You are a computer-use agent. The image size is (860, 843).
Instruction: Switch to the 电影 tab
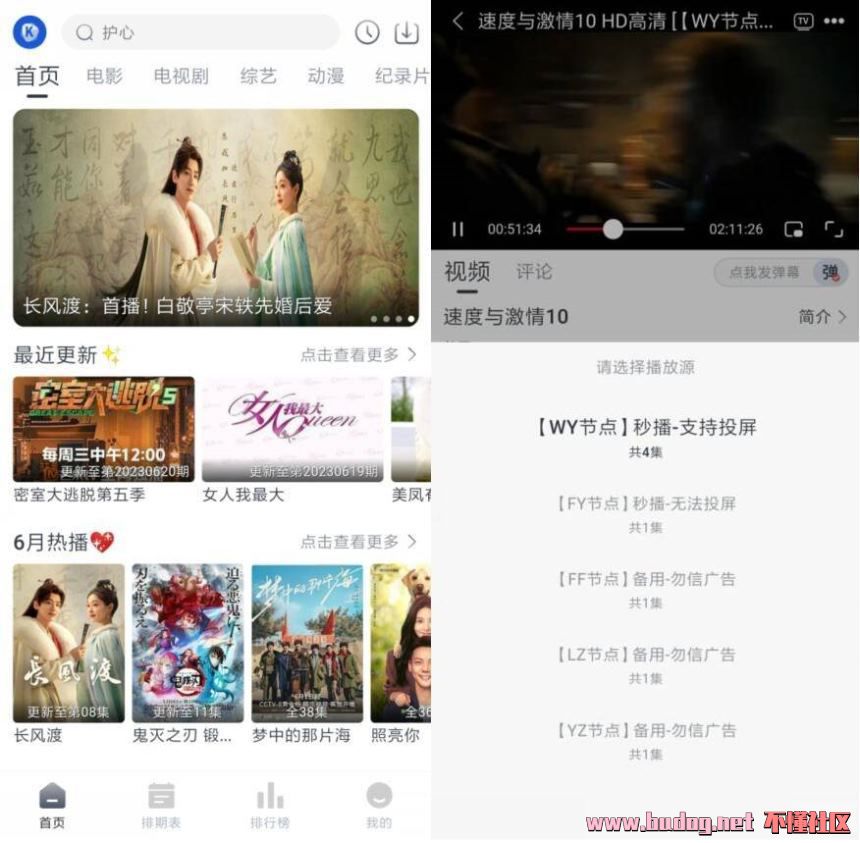coord(104,76)
